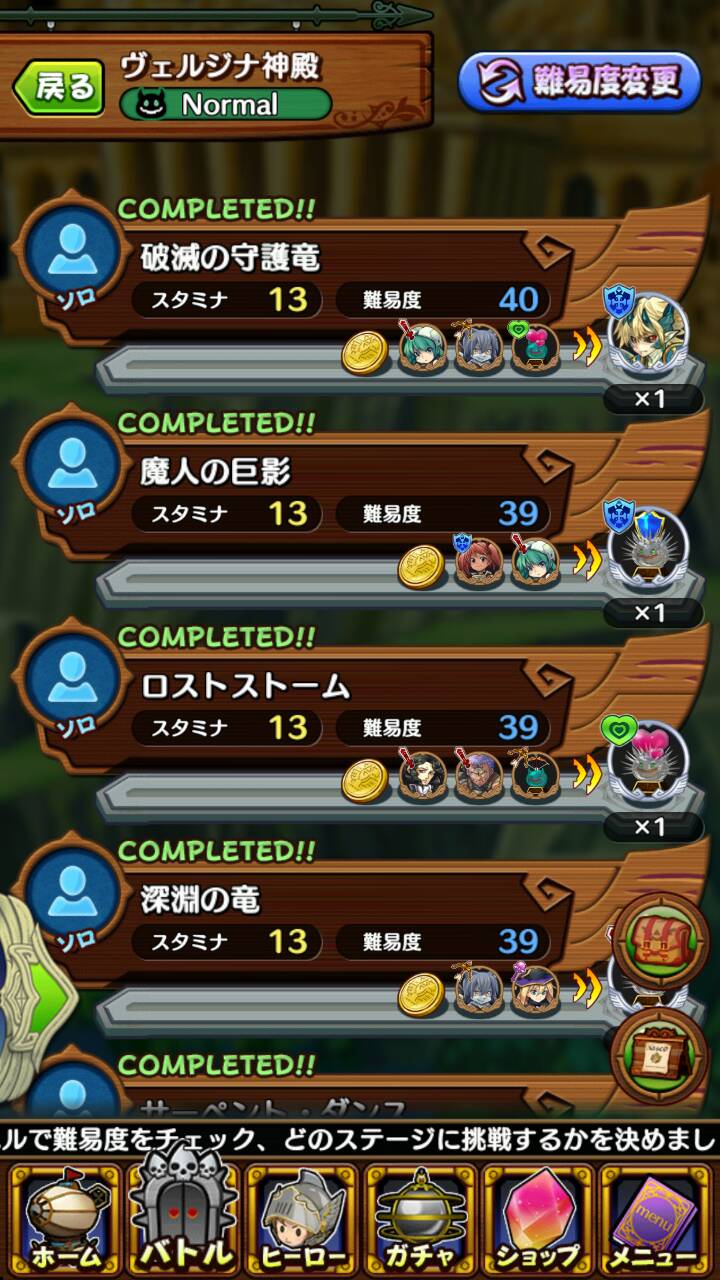Switch to the ヒーロー tab
Viewport: 720px width, 1280px height.
click(301, 1220)
